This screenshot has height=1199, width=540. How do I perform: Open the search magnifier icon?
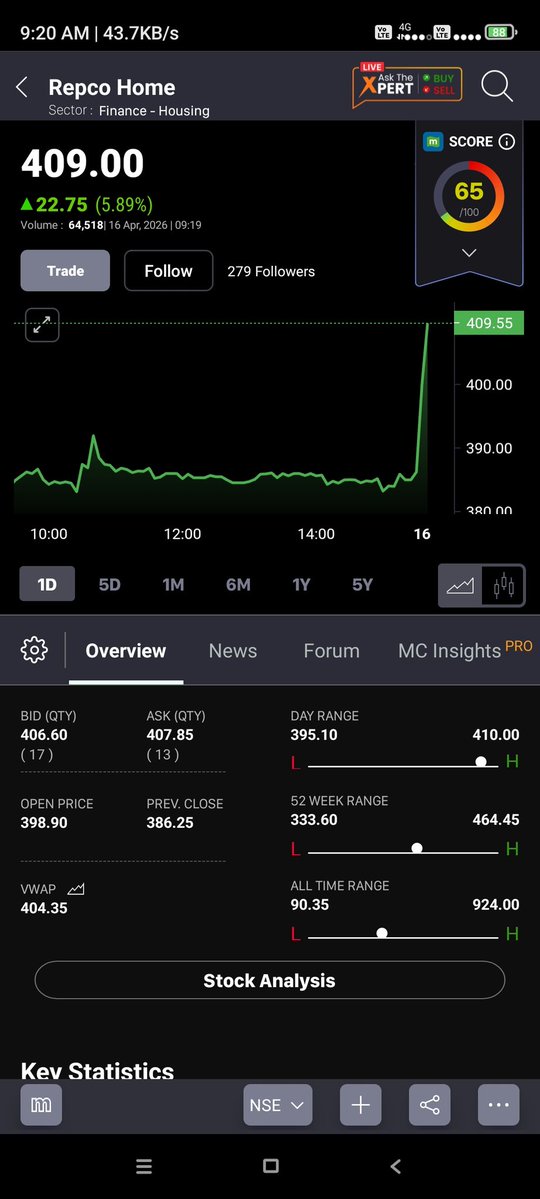click(x=496, y=86)
